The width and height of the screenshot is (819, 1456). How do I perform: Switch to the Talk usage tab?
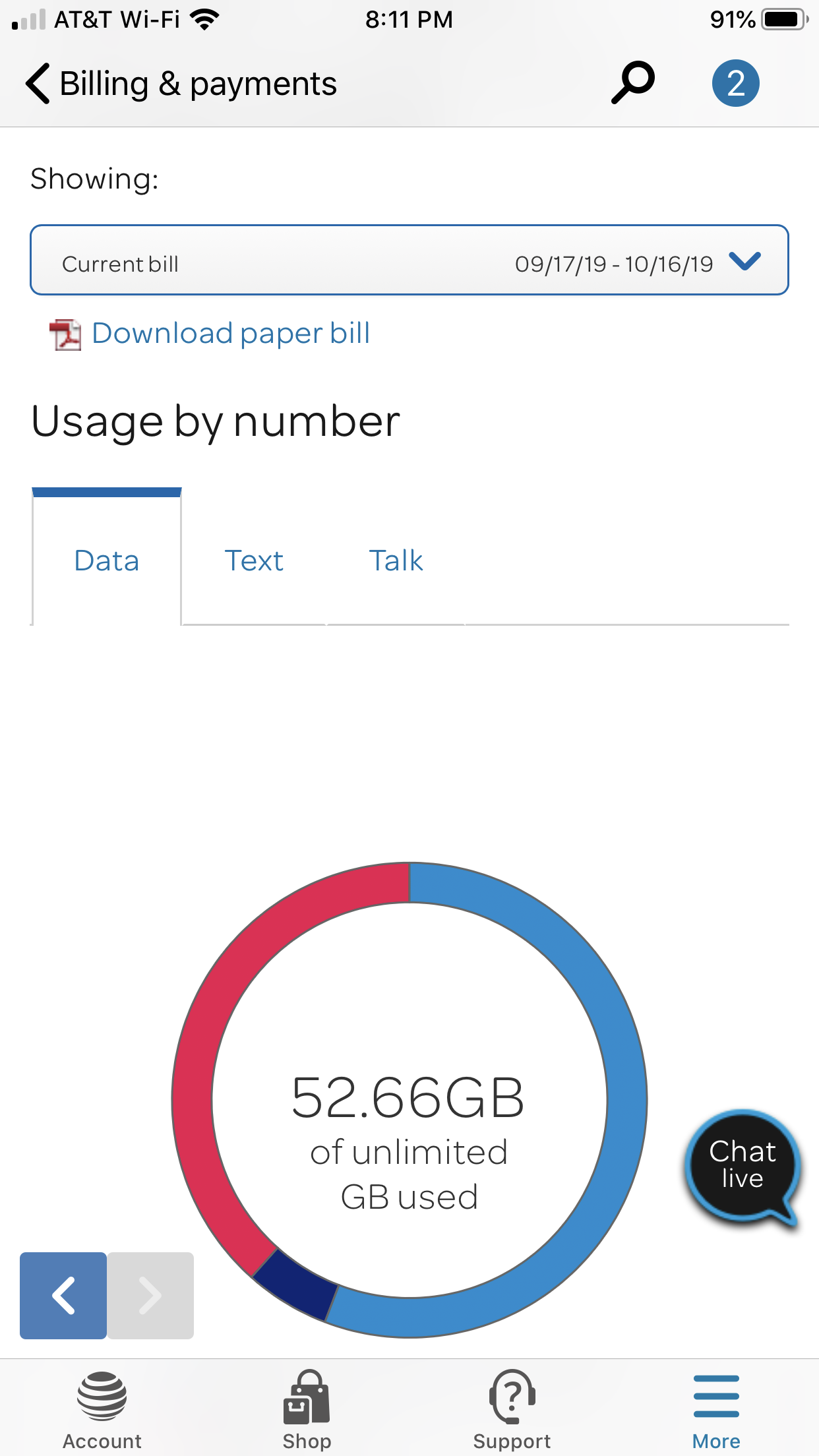point(396,561)
